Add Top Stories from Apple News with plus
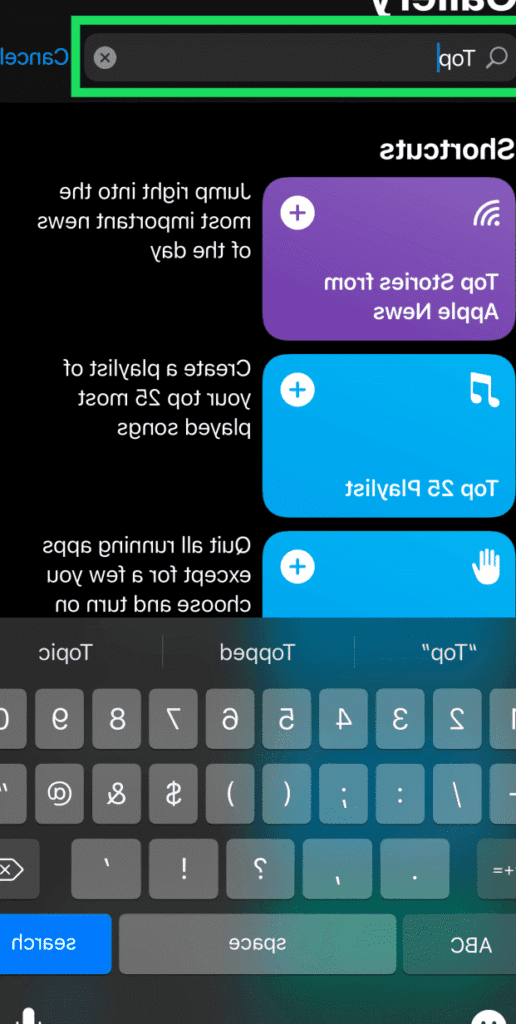Image resolution: width=516 pixels, height=1024 pixels. [298, 213]
